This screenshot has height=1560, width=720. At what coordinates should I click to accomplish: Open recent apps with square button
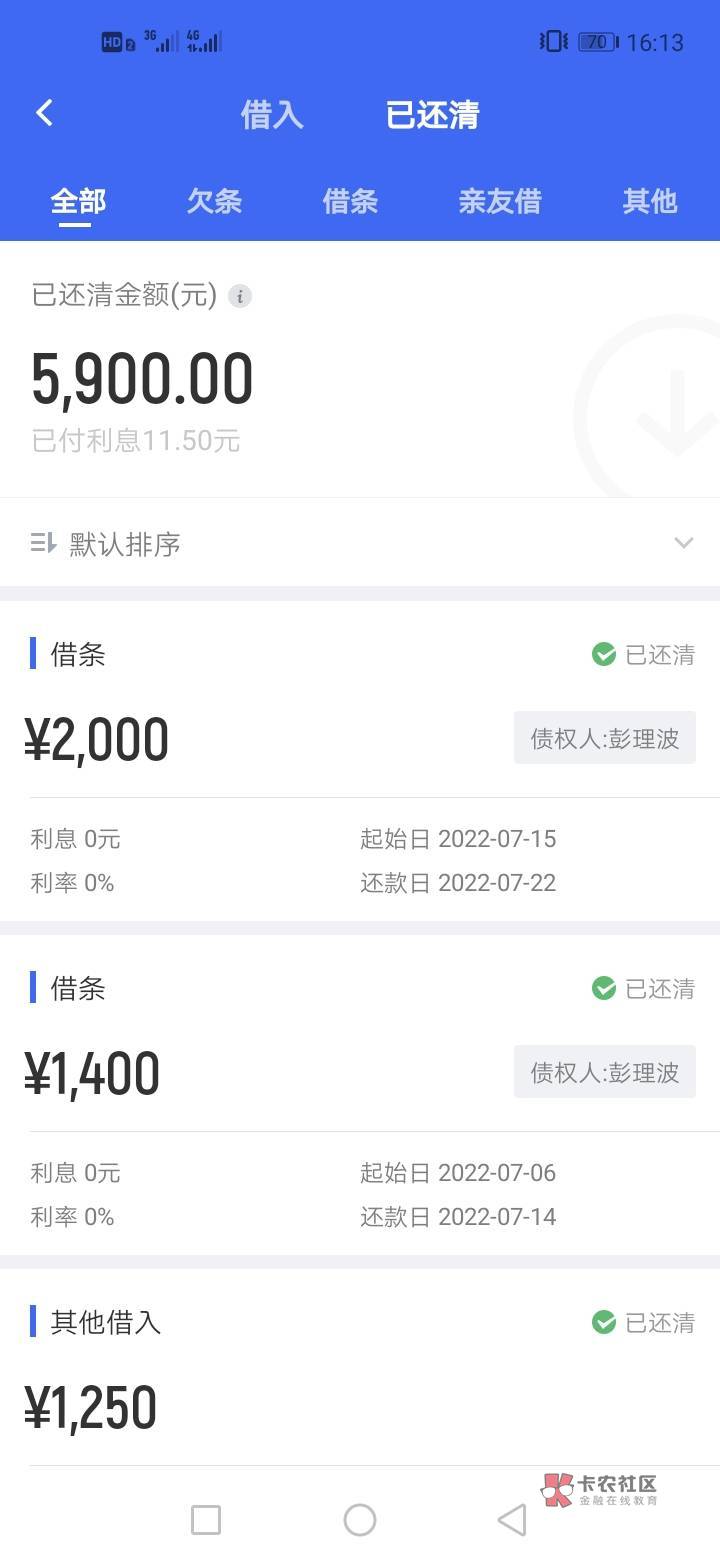[206, 1520]
